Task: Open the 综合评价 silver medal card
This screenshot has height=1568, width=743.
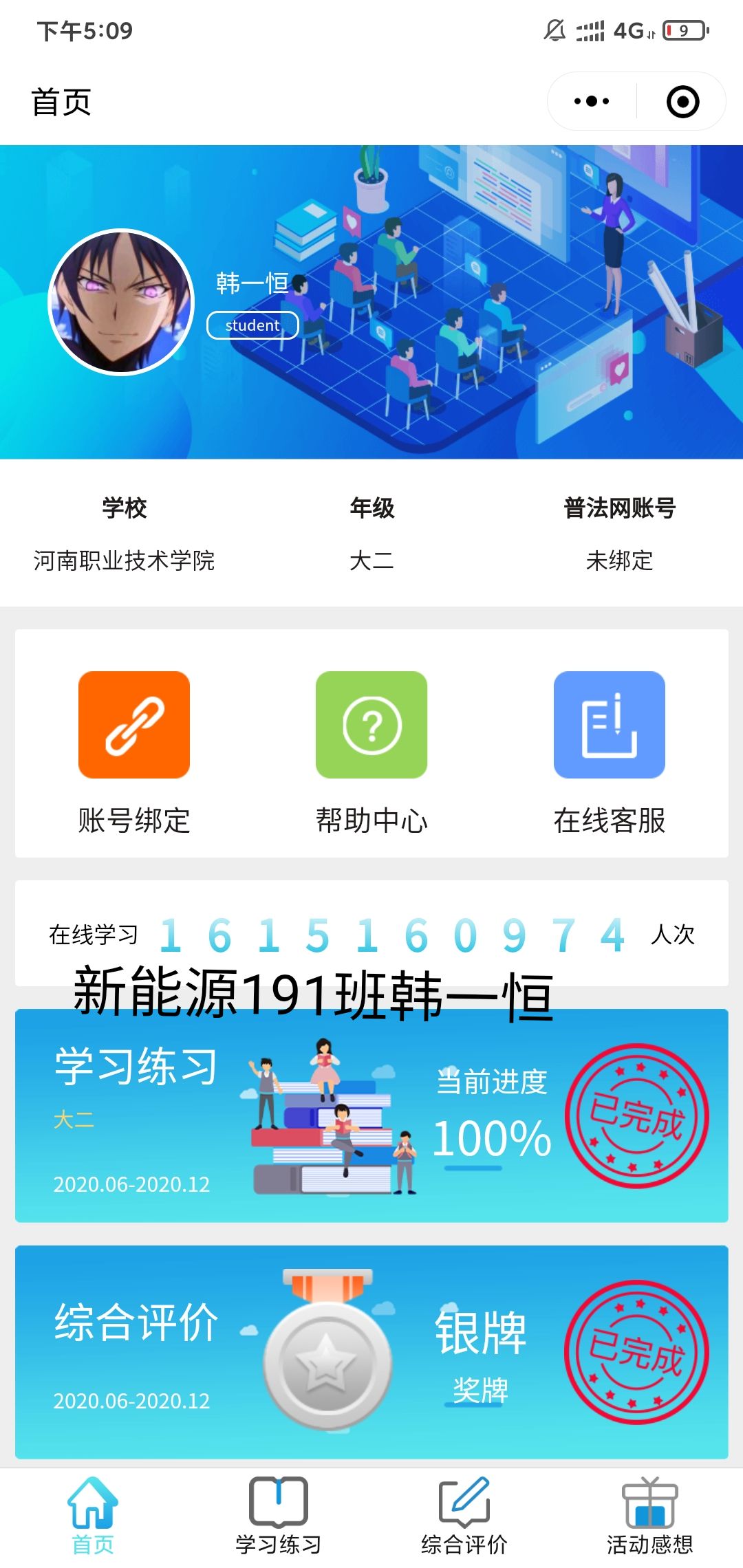Action: click(371, 1351)
